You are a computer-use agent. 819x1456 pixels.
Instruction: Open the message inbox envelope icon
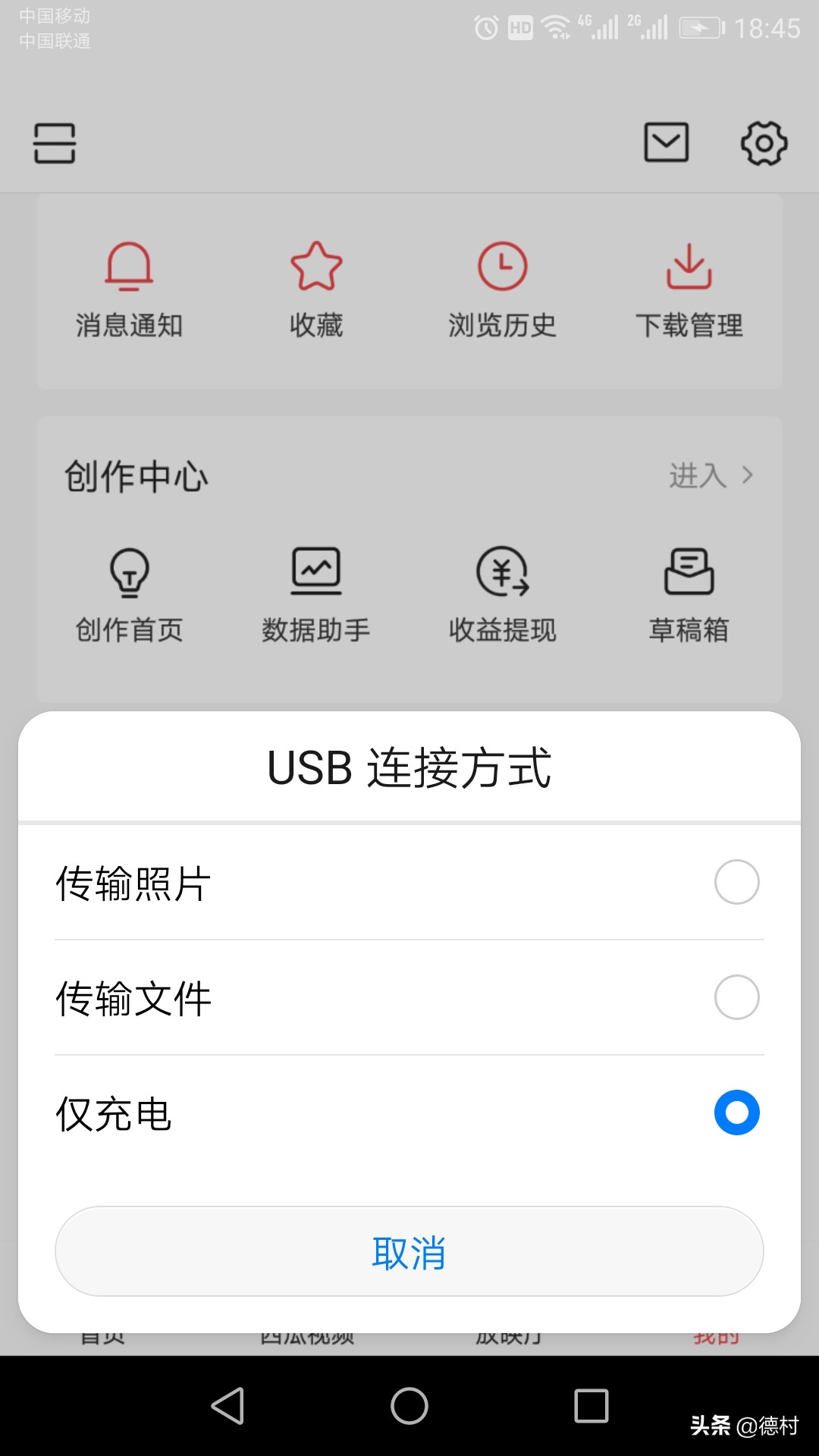pos(666,143)
